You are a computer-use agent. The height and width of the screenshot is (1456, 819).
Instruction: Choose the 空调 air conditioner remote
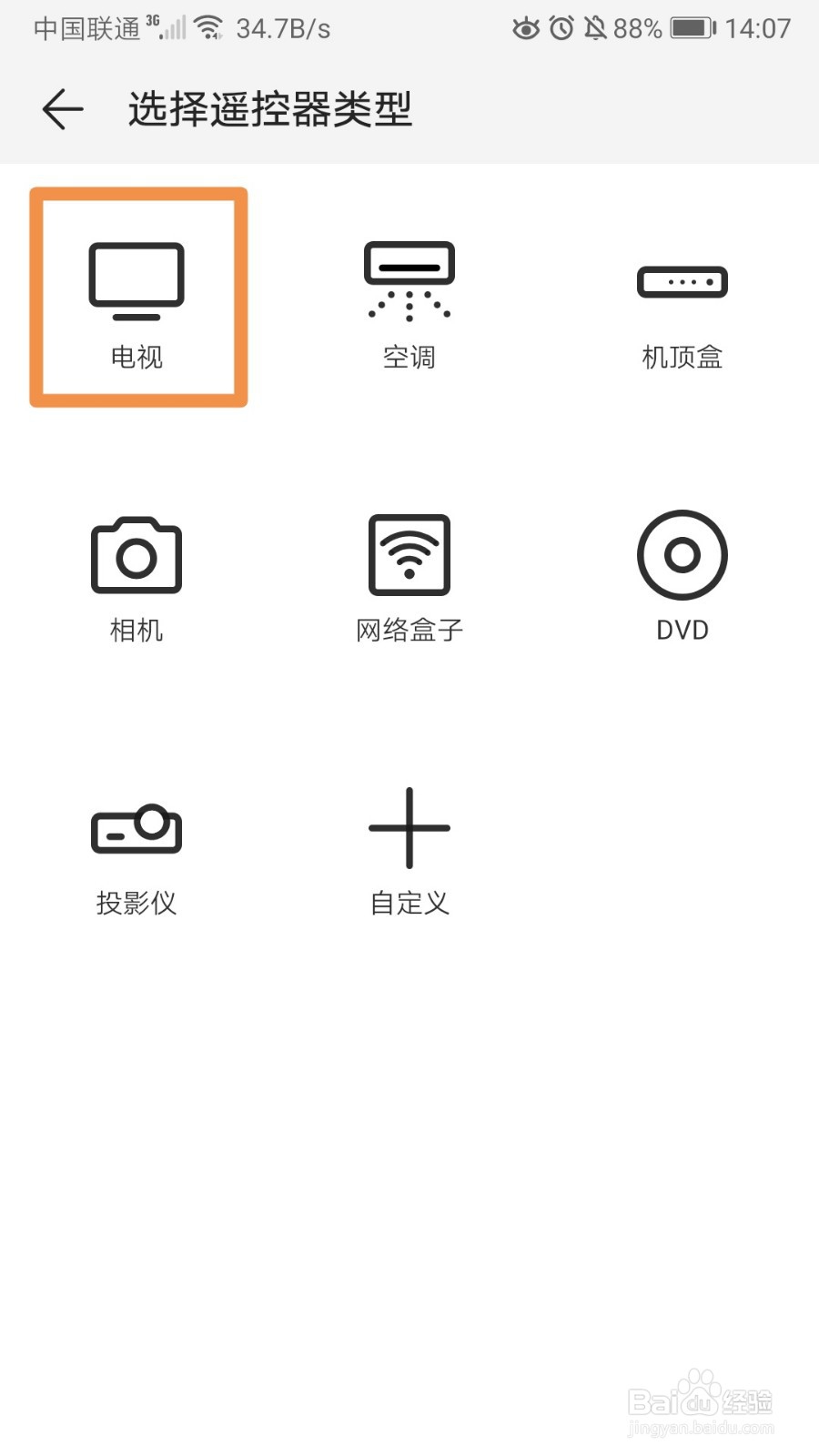click(x=409, y=300)
